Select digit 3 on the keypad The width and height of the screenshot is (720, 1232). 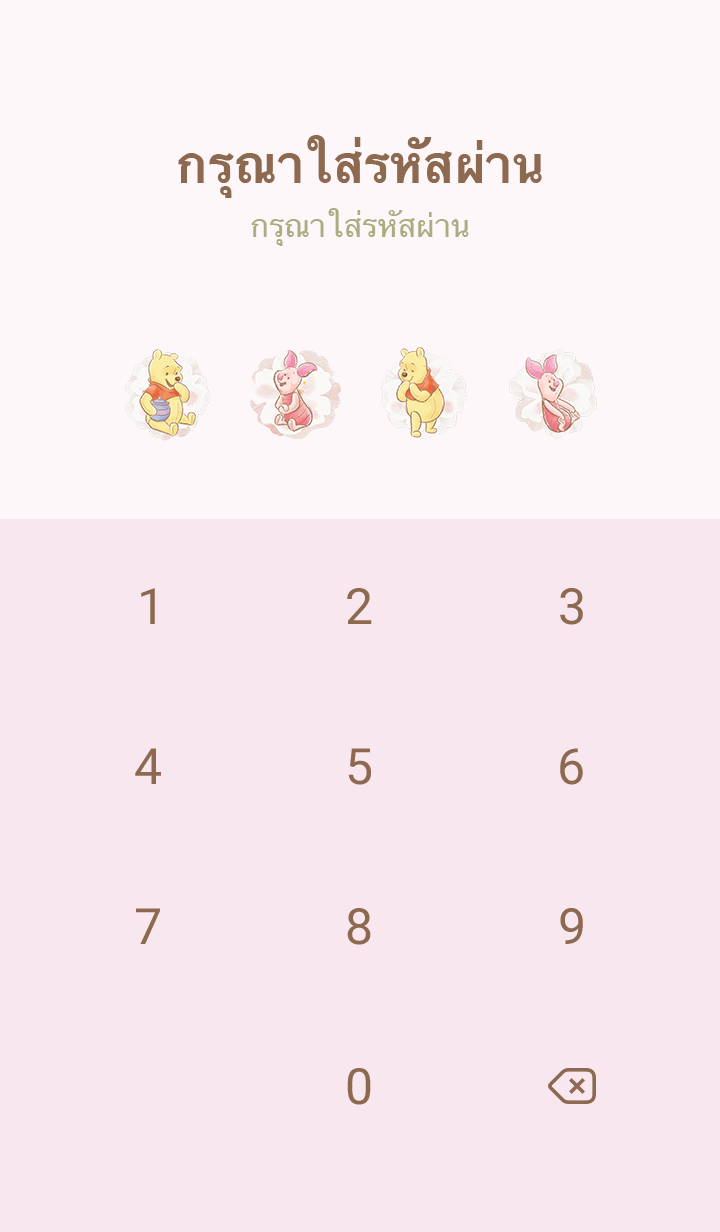(571, 607)
